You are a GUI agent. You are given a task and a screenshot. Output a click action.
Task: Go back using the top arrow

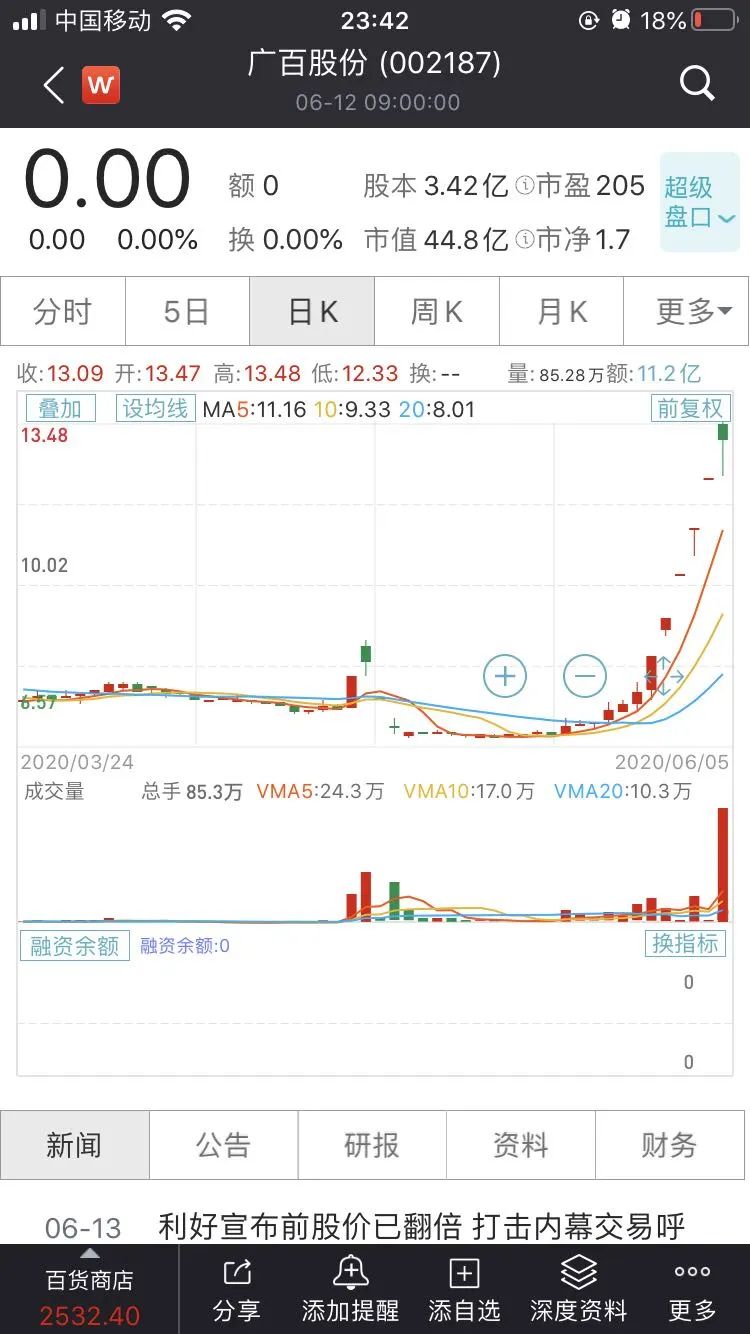54,85
